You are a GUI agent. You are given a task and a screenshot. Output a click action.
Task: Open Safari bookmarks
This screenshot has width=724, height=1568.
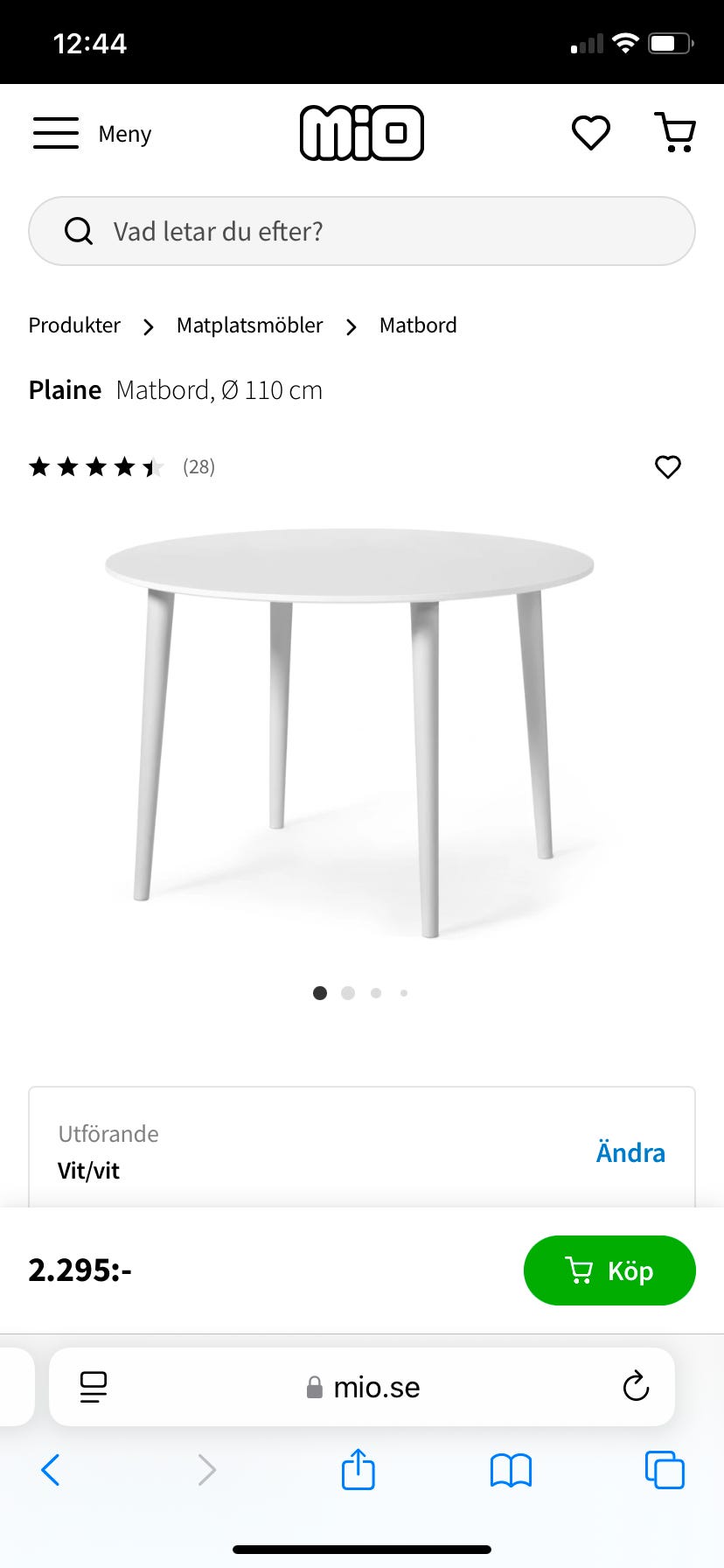(x=511, y=1470)
